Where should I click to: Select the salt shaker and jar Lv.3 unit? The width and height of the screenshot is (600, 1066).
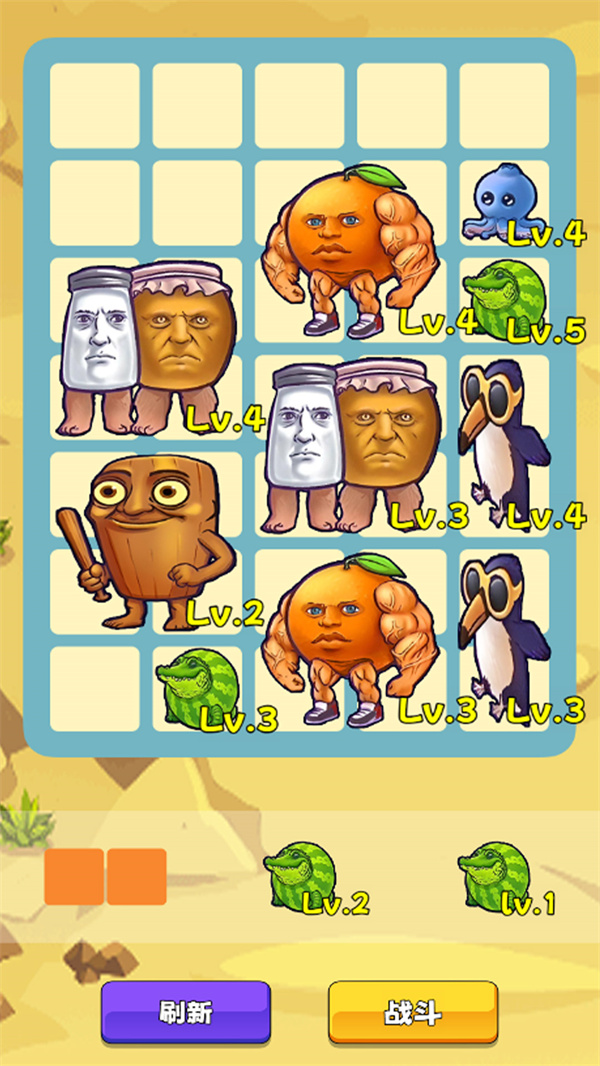354,444
